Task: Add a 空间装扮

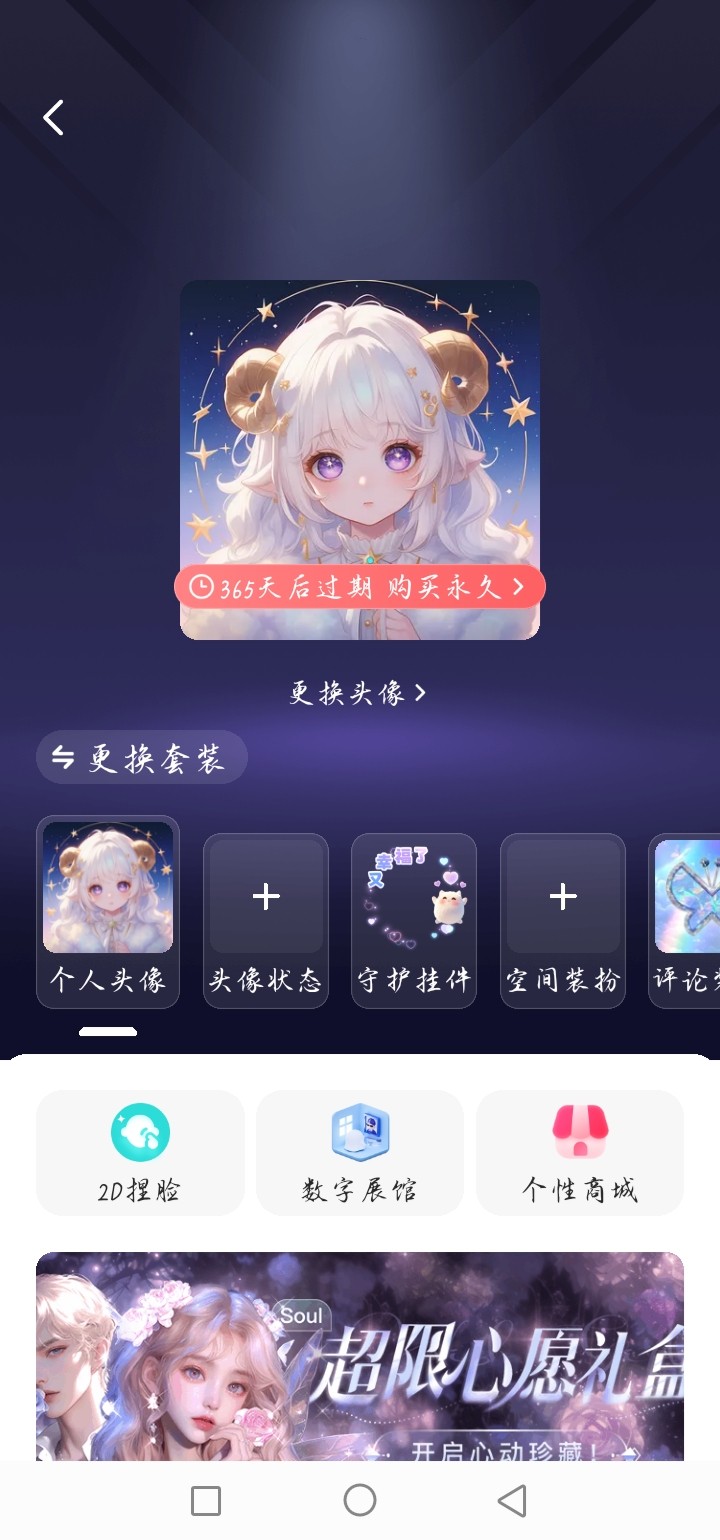Action: pos(563,920)
